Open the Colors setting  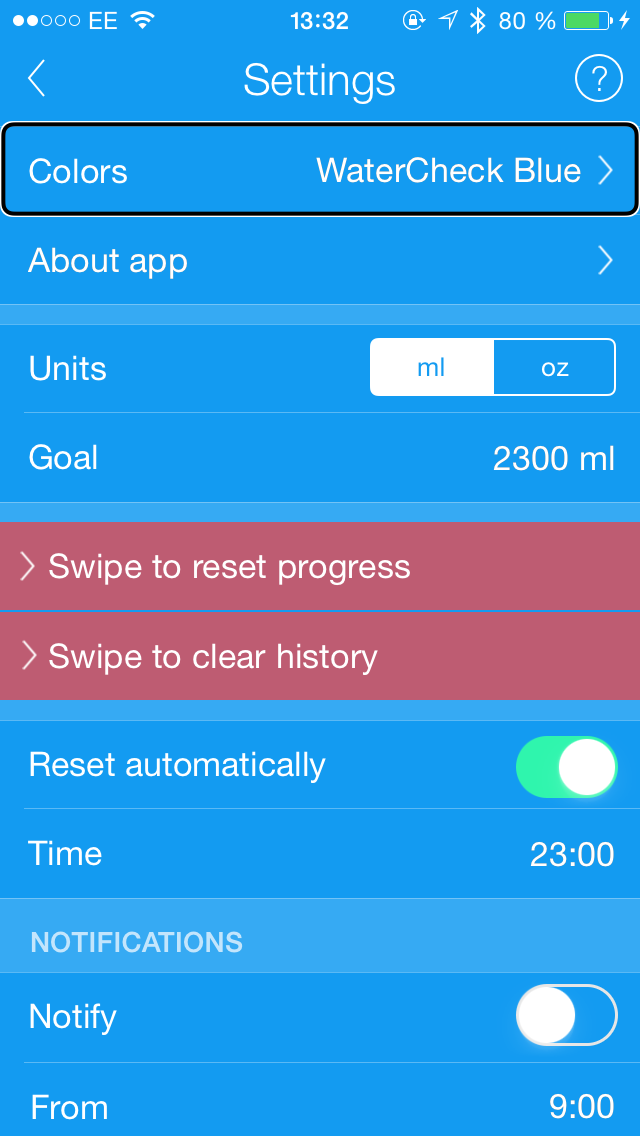[x=320, y=171]
